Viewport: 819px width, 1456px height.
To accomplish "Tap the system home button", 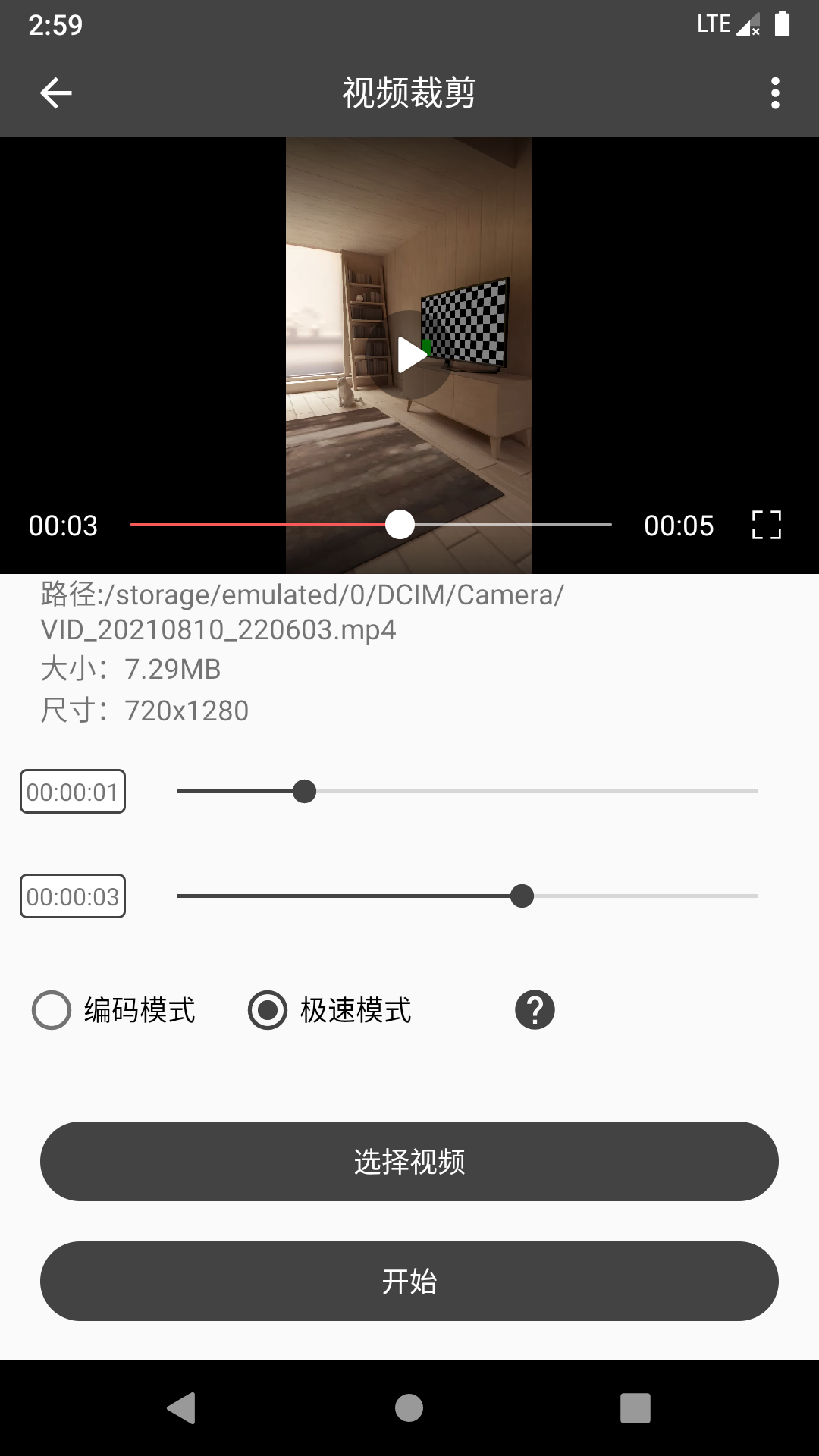I will [409, 1408].
